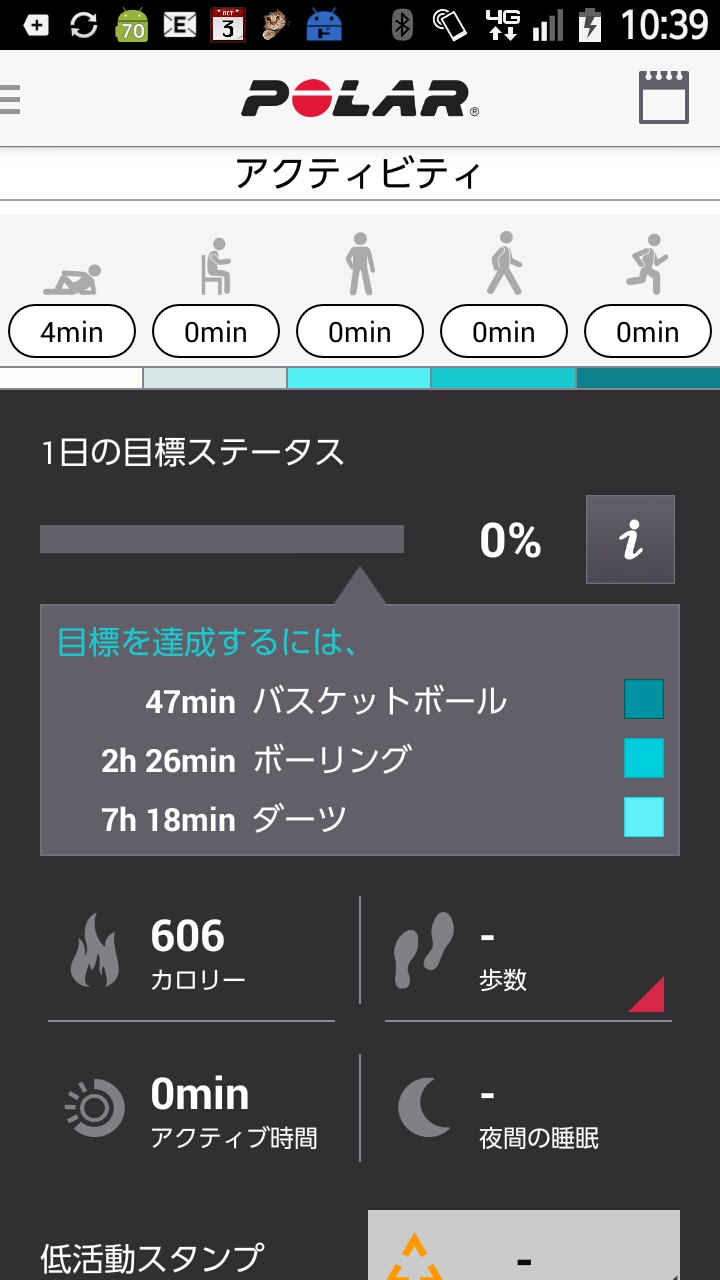The width and height of the screenshot is (720, 1280).
Task: Open the steps (歩数) card
Action: pos(527,956)
